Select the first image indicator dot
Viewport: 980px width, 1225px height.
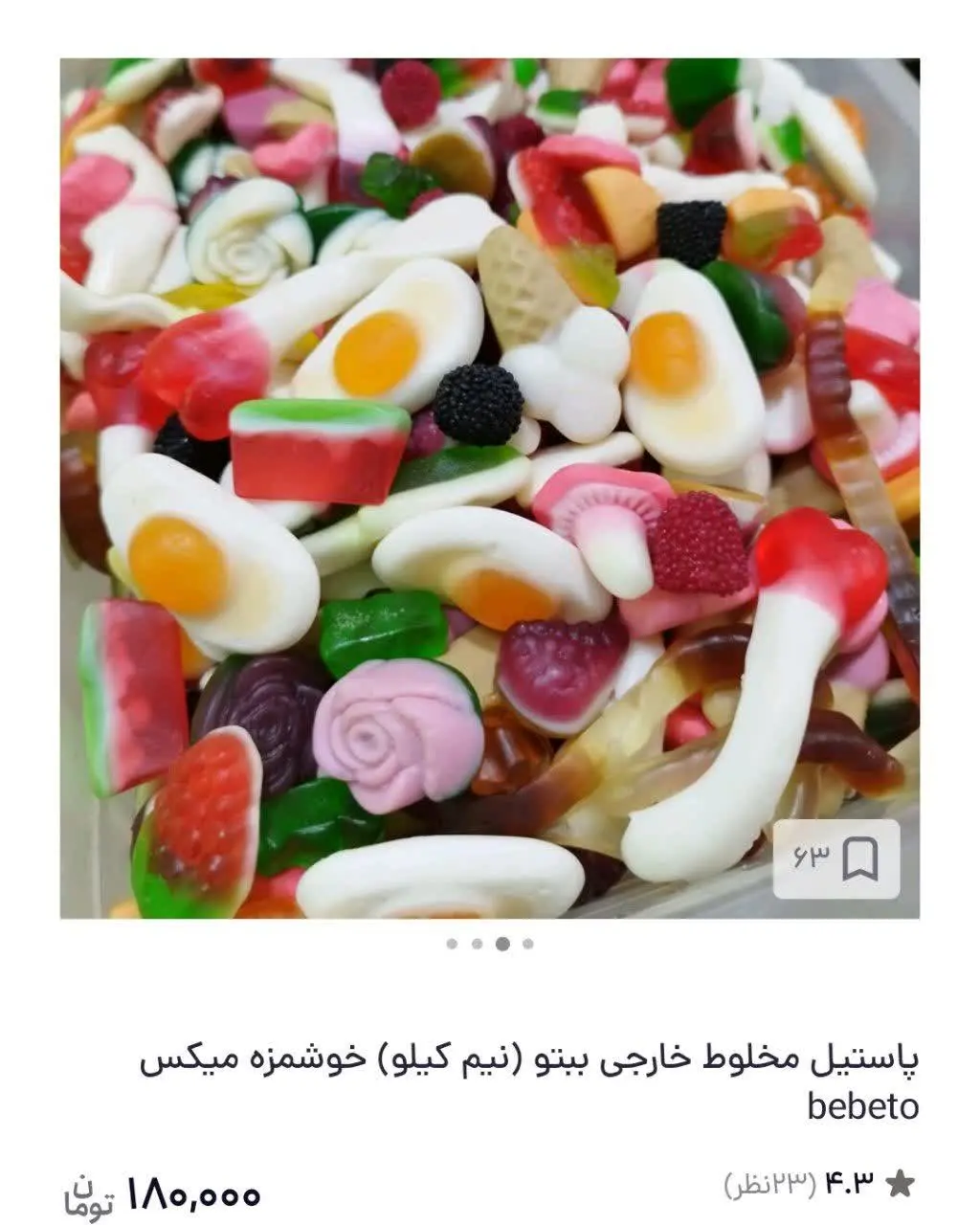[452, 944]
